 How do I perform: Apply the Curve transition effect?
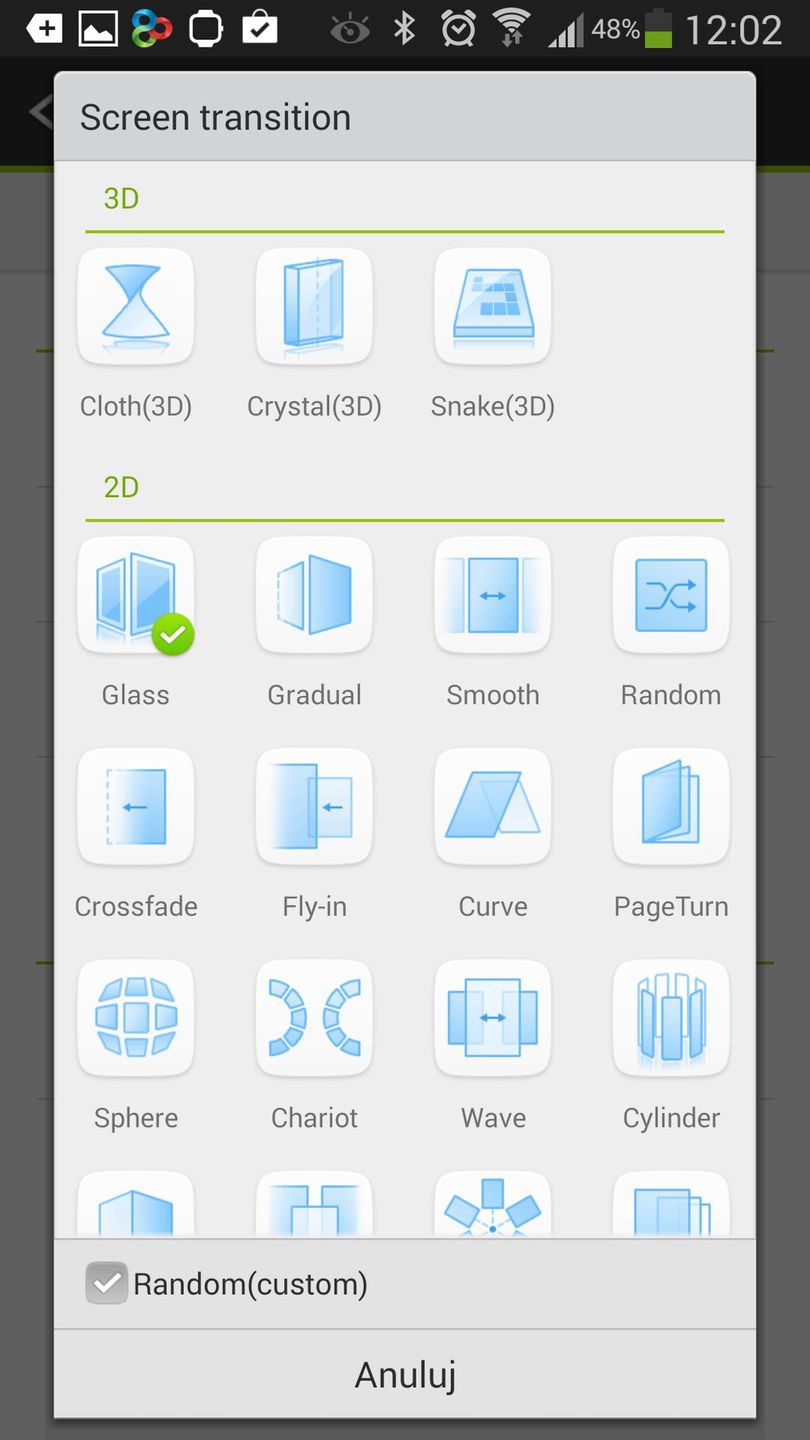pyautogui.click(x=492, y=807)
